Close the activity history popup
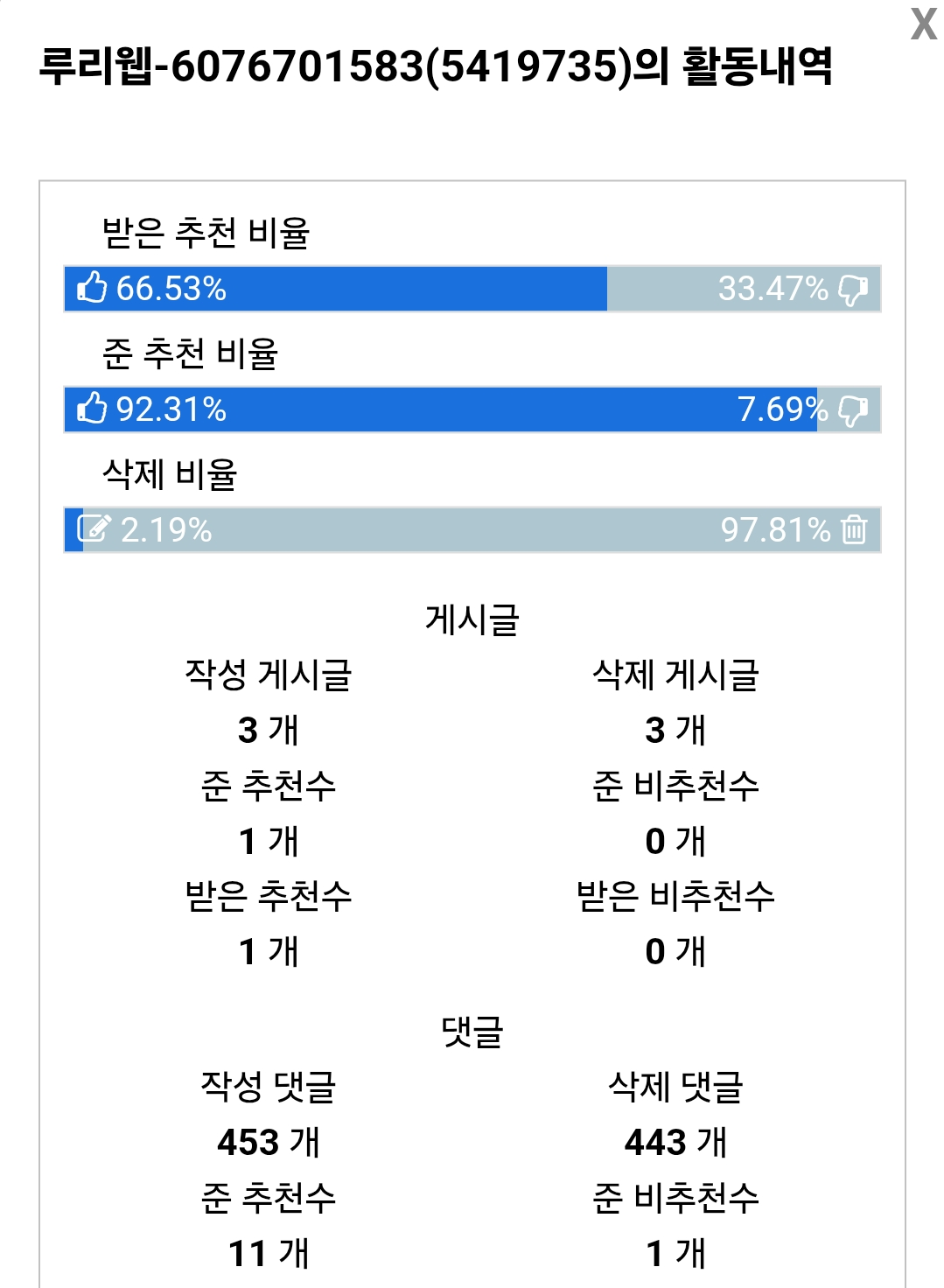944x1288 pixels. coord(923,24)
